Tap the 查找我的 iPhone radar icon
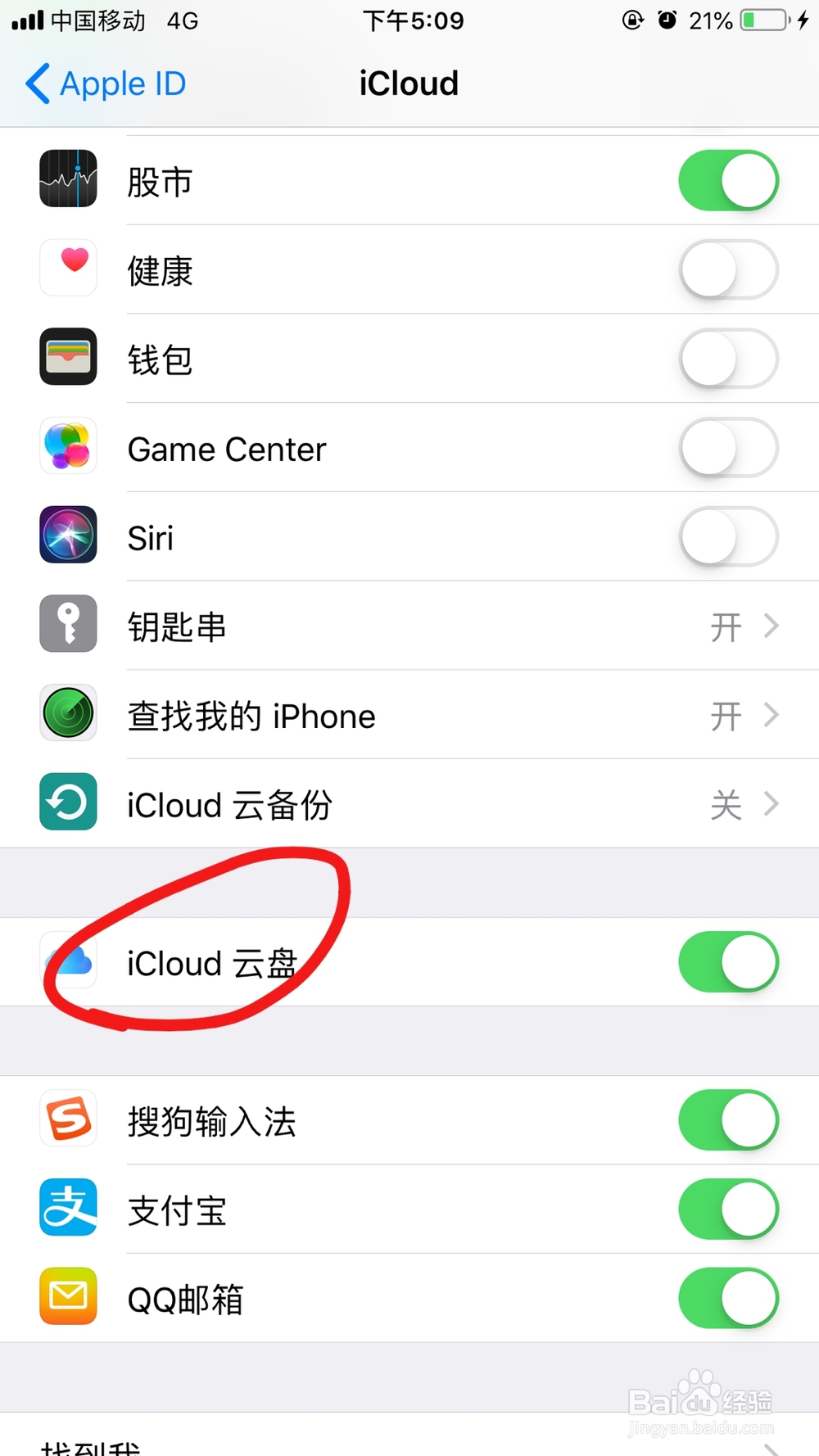The width and height of the screenshot is (819, 1456). [x=68, y=713]
